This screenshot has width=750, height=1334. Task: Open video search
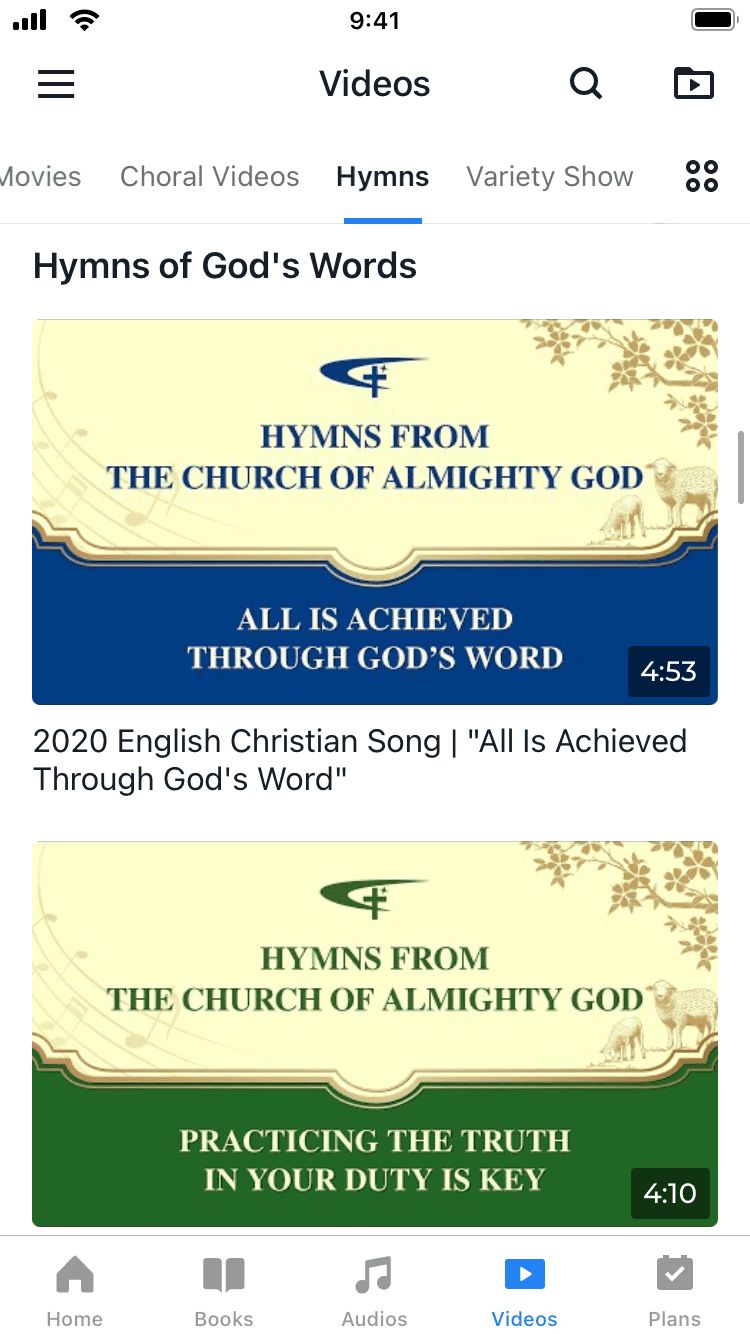click(x=586, y=84)
